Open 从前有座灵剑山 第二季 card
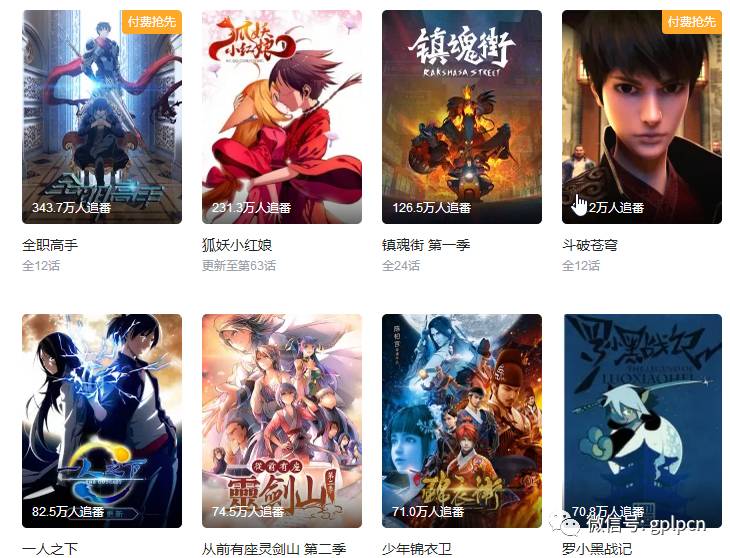 [x=281, y=420]
